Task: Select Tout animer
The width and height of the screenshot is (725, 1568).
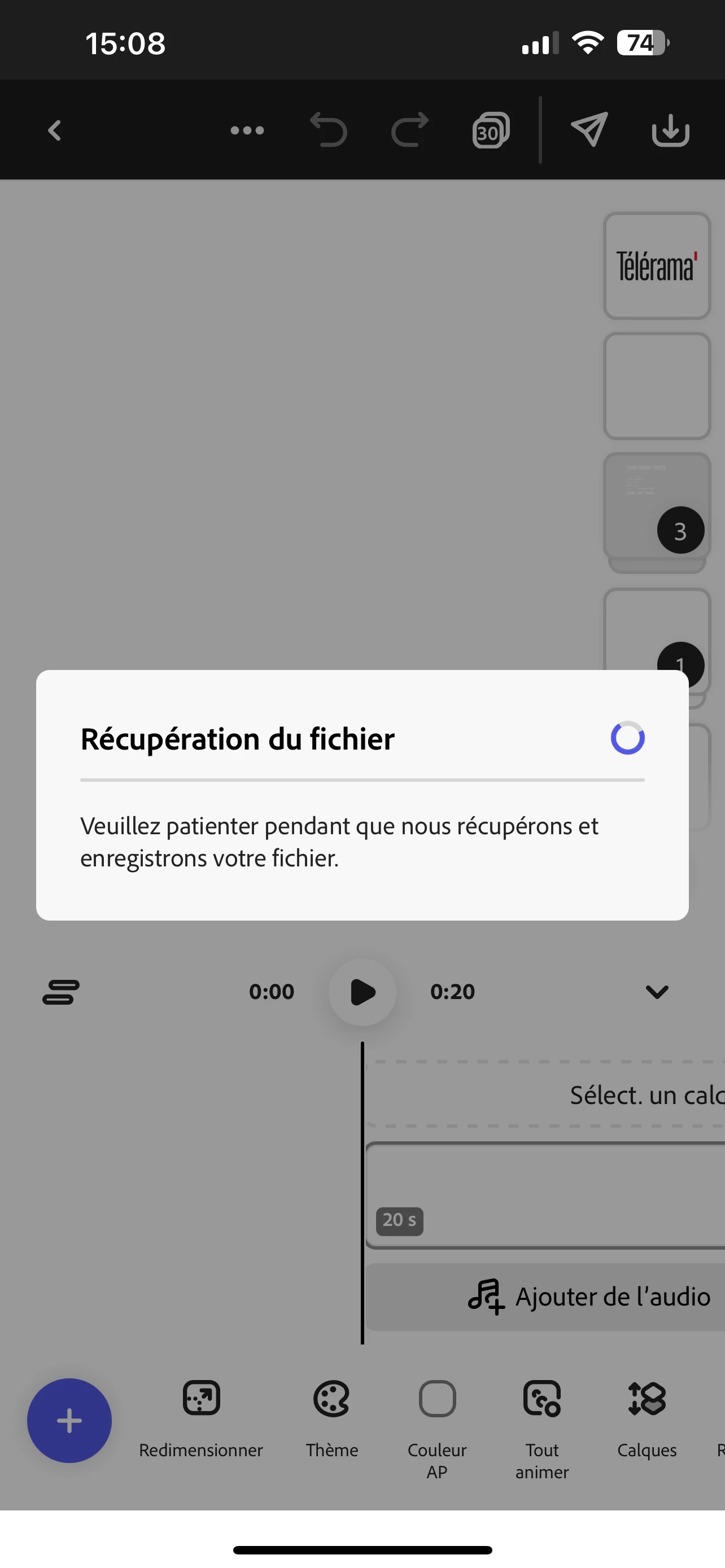Action: tap(541, 1418)
